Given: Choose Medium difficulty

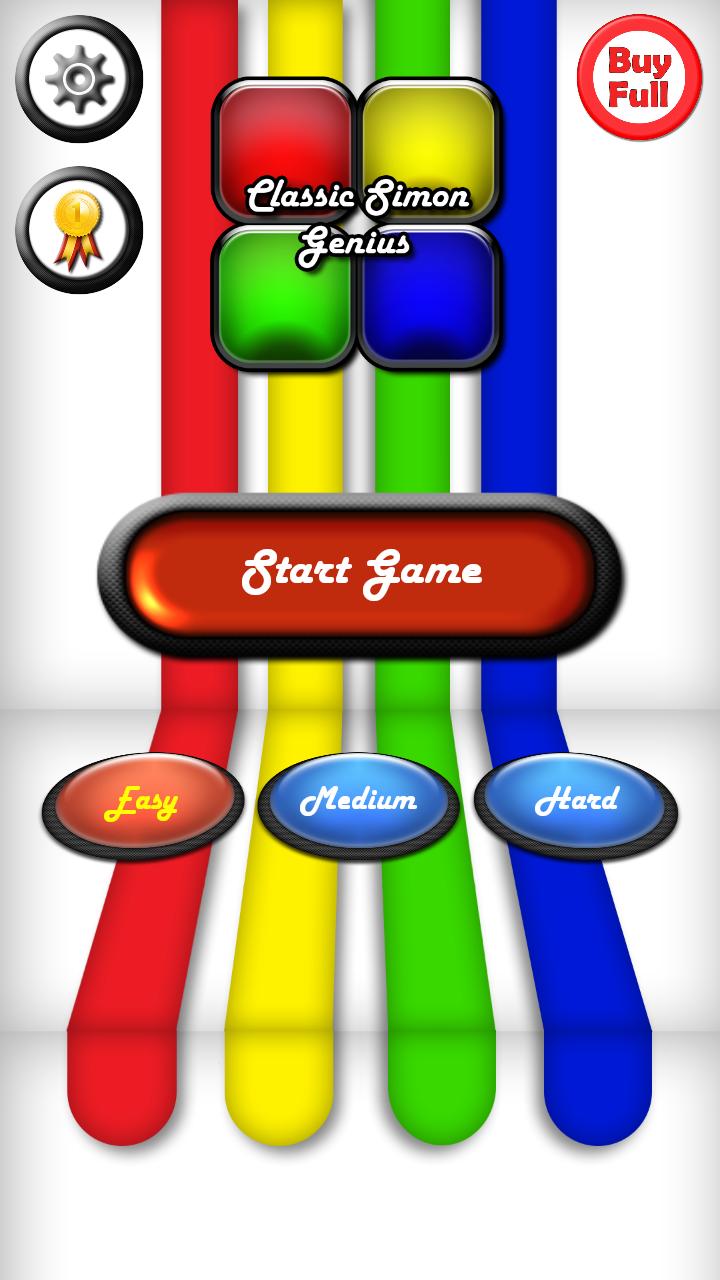Looking at the screenshot, I should click(x=359, y=801).
